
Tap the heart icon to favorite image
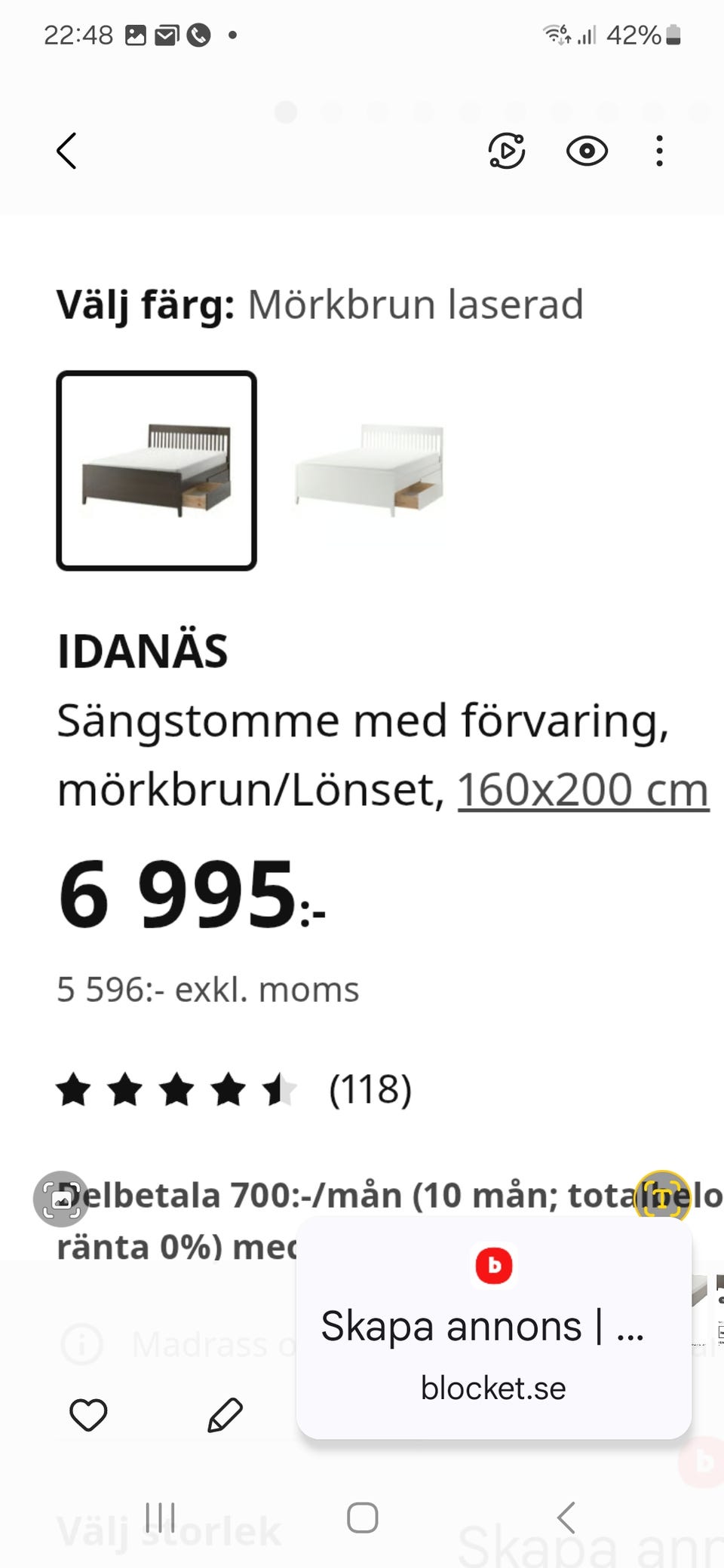coord(88,1415)
